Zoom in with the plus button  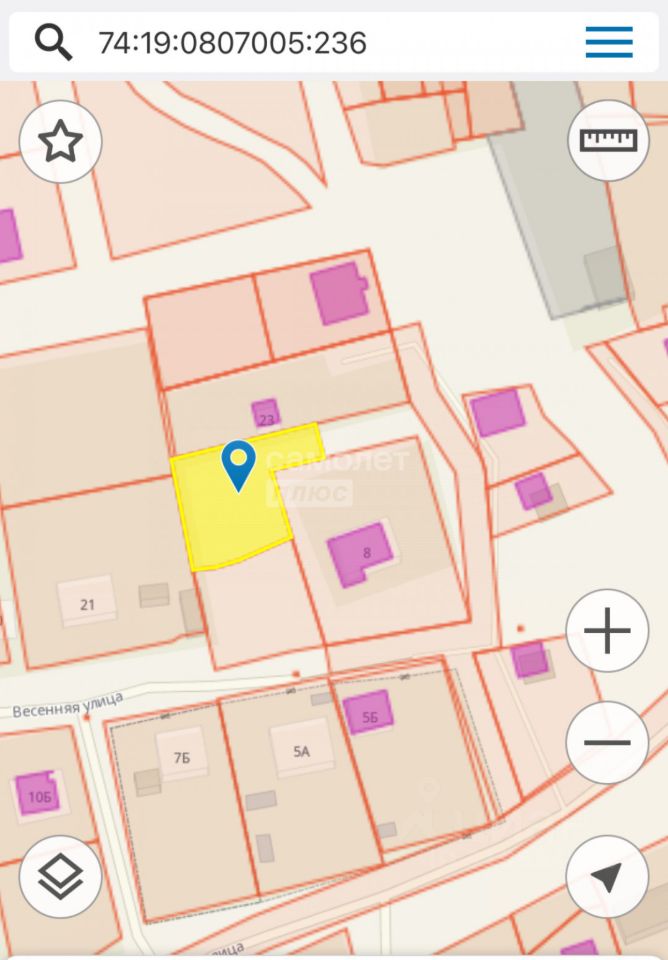607,631
